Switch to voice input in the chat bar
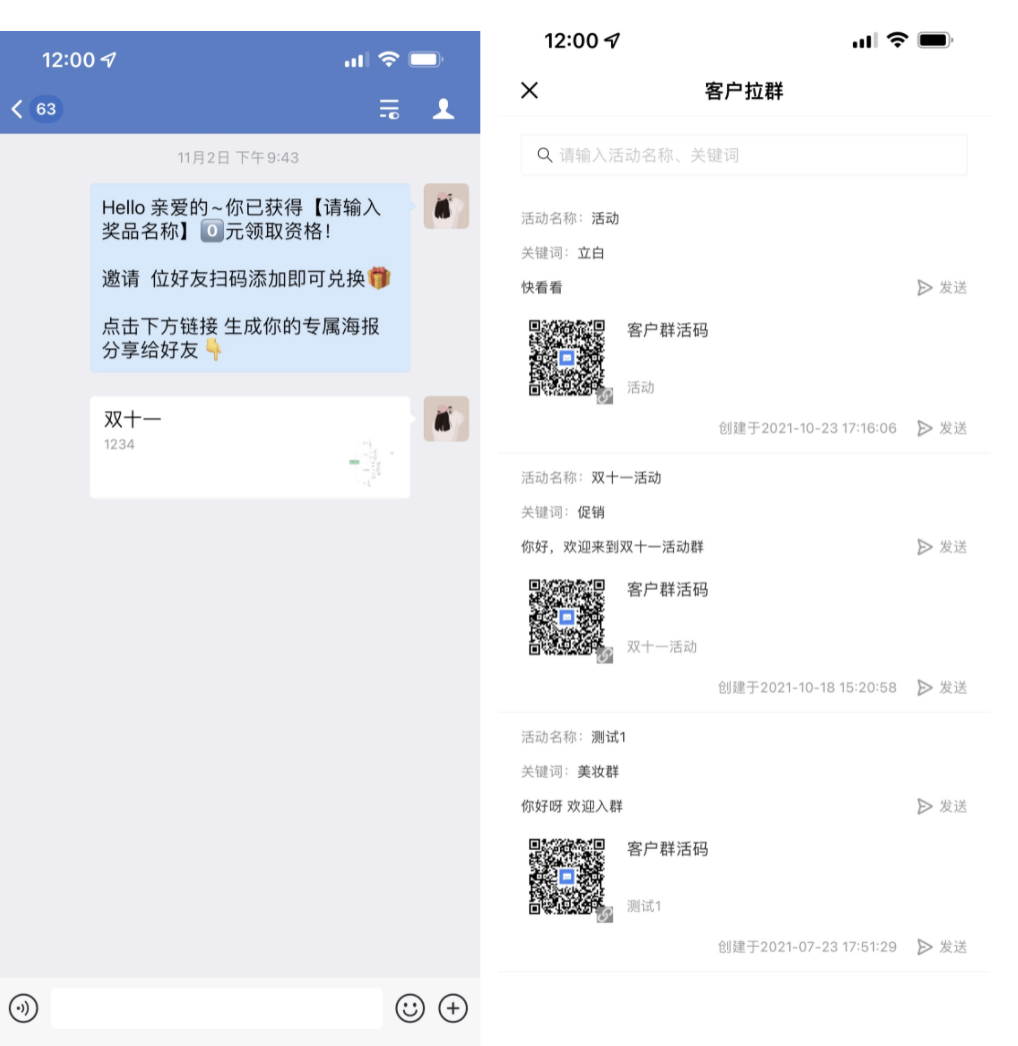The image size is (1018, 1046). [x=23, y=1008]
